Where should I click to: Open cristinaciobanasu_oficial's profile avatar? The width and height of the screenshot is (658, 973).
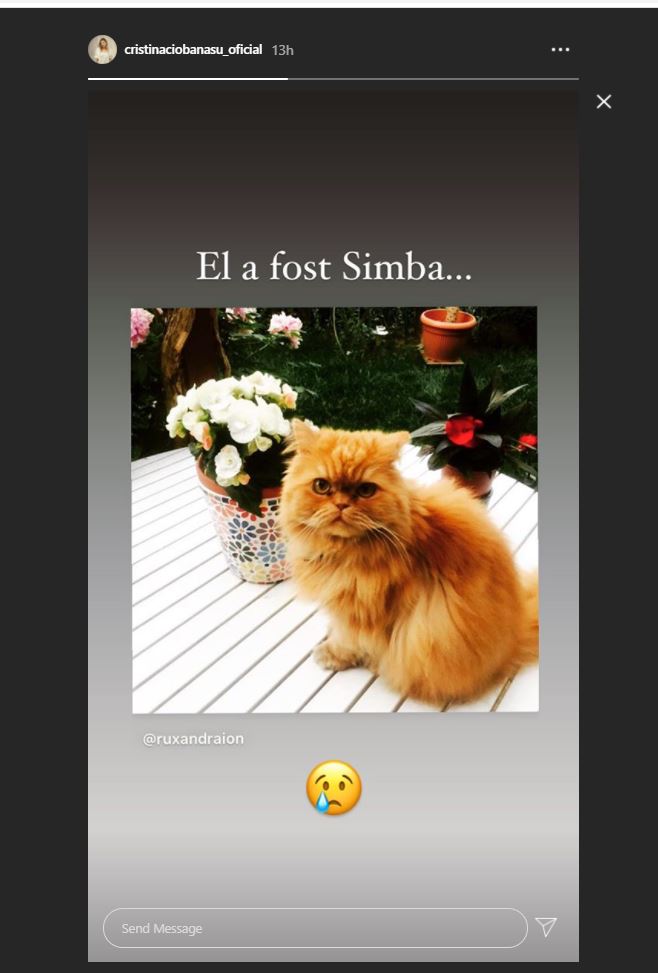(102, 50)
